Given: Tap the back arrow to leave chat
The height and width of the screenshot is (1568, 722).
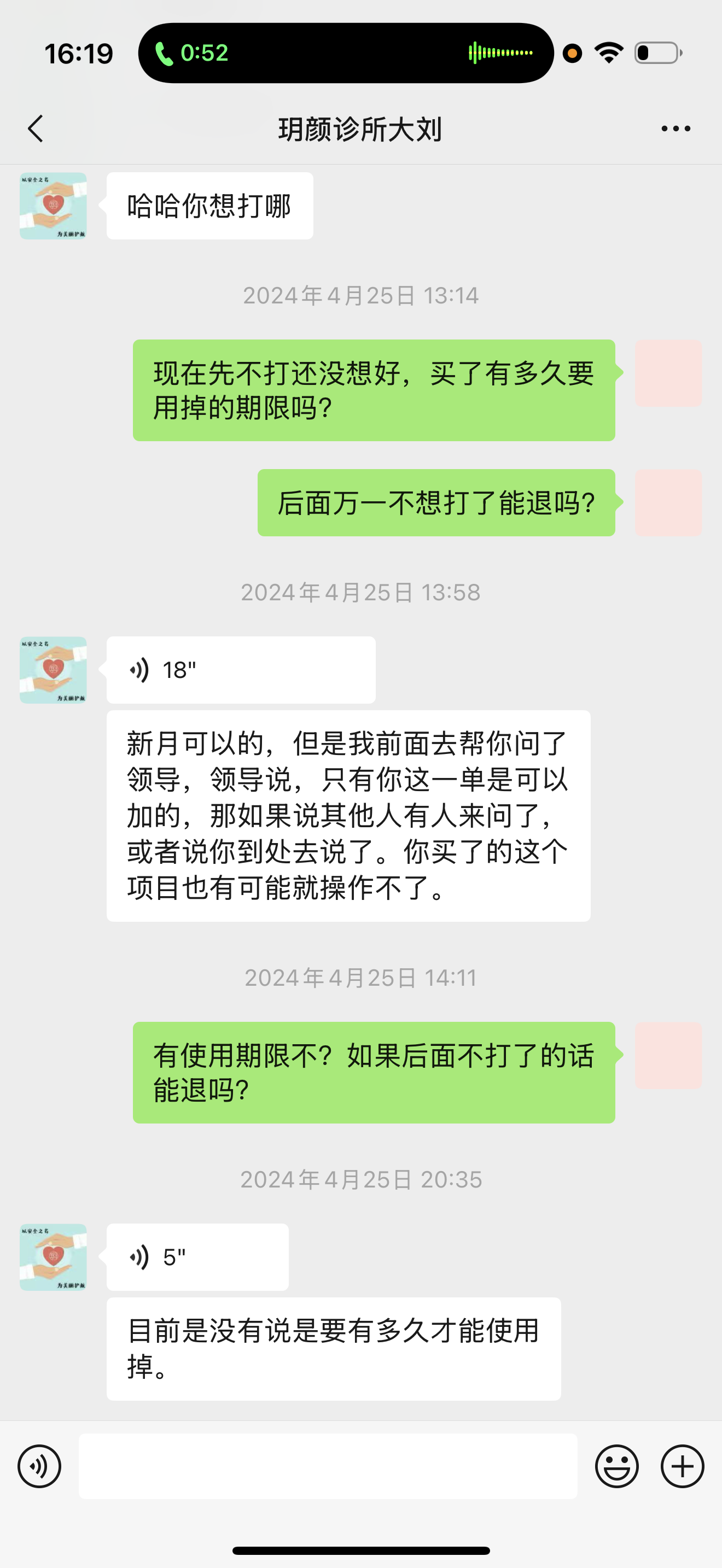Looking at the screenshot, I should [34, 128].
